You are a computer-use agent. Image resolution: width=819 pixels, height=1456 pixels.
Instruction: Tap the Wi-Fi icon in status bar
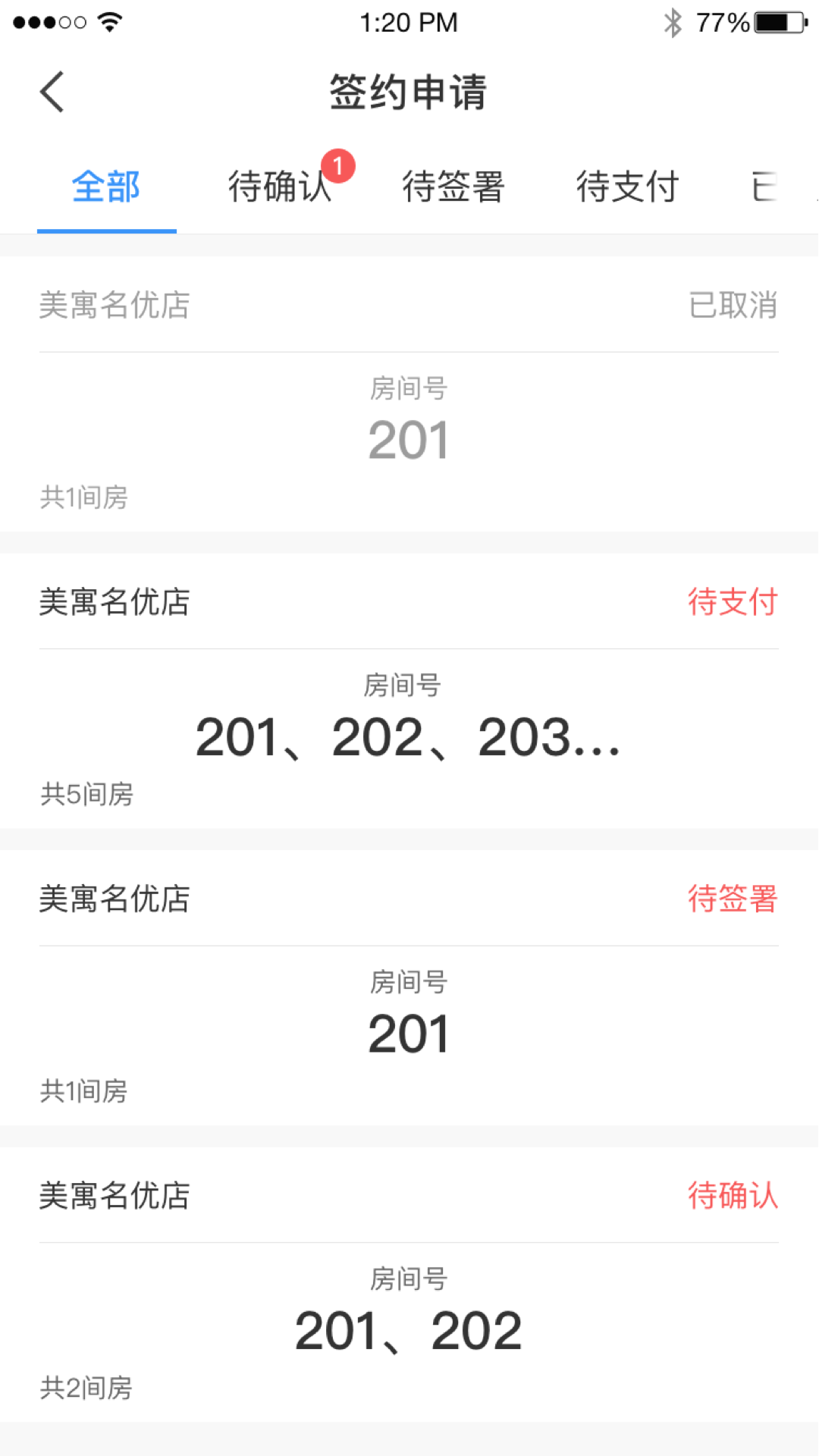coord(108,22)
